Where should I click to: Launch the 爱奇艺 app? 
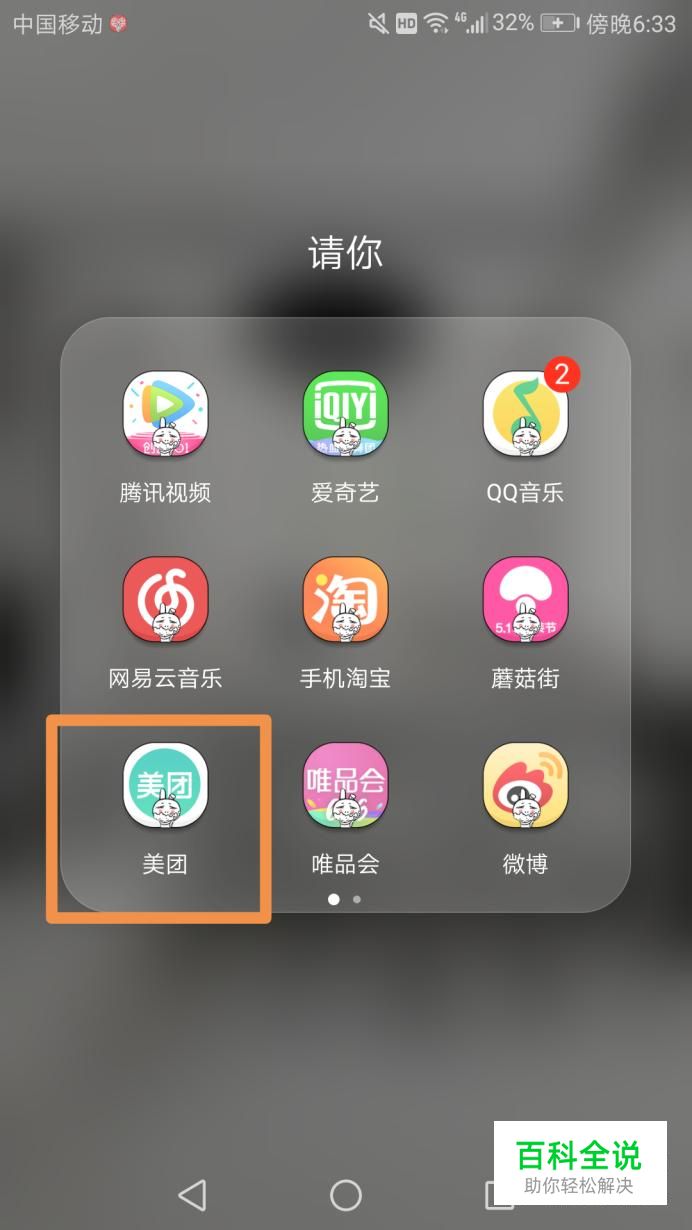345,414
